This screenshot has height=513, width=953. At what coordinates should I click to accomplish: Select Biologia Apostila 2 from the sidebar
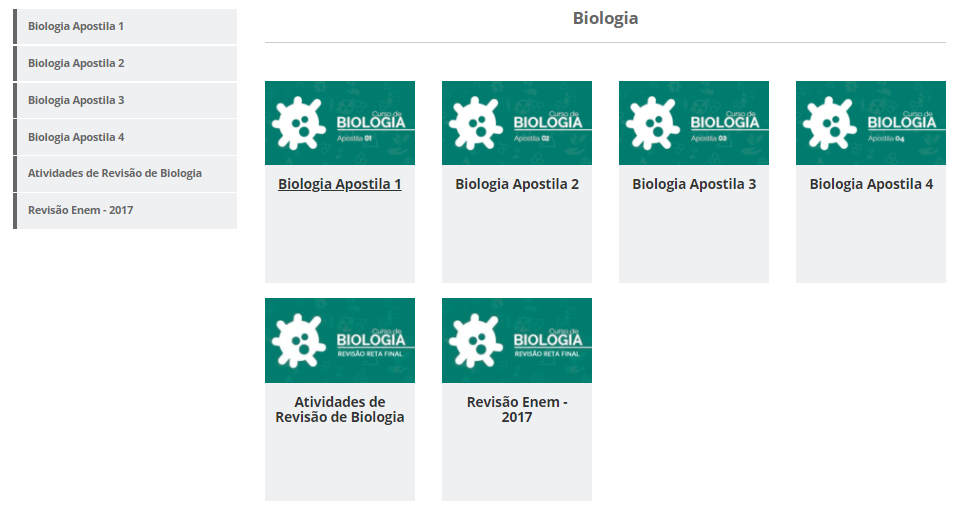coord(76,63)
